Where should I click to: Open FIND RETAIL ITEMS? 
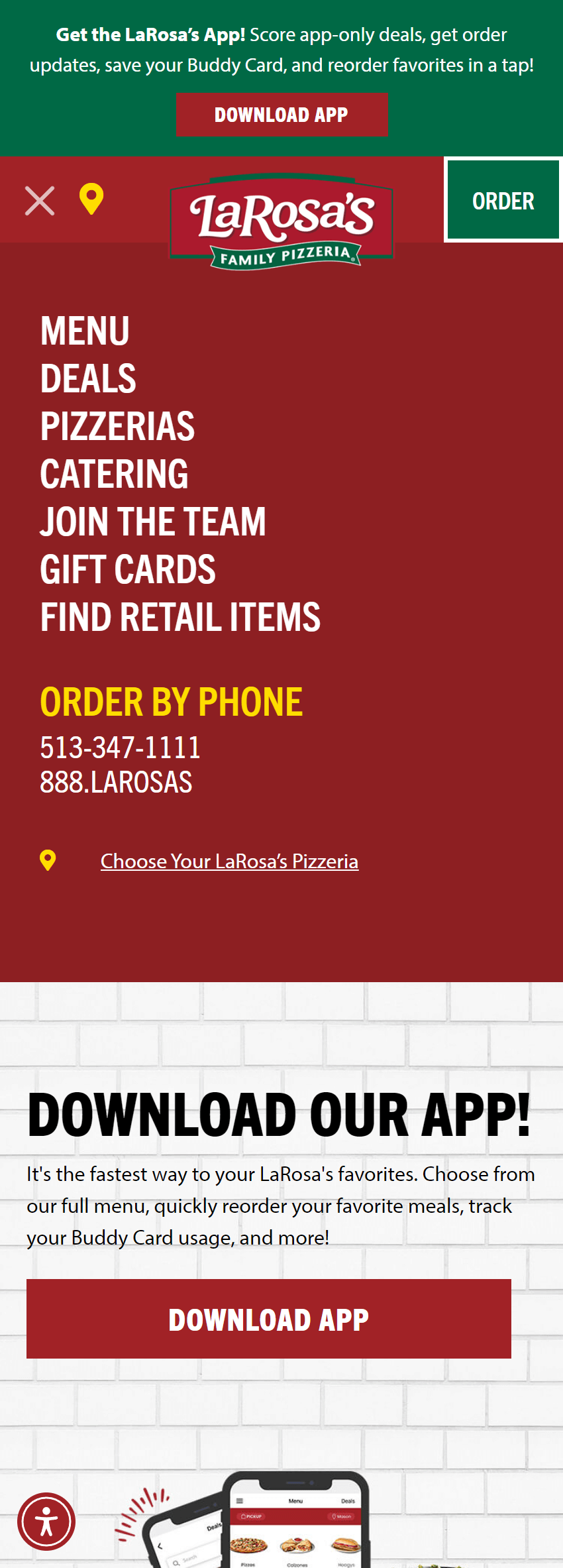tap(180, 617)
